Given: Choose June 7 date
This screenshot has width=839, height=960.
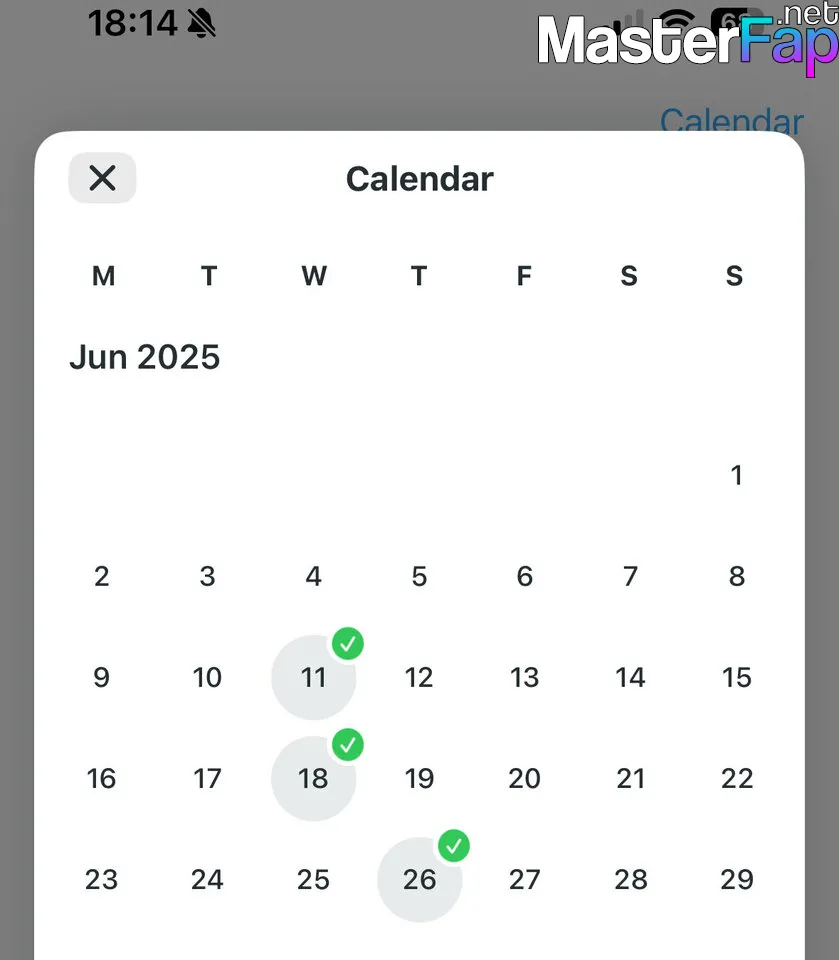Looking at the screenshot, I should (631, 576).
